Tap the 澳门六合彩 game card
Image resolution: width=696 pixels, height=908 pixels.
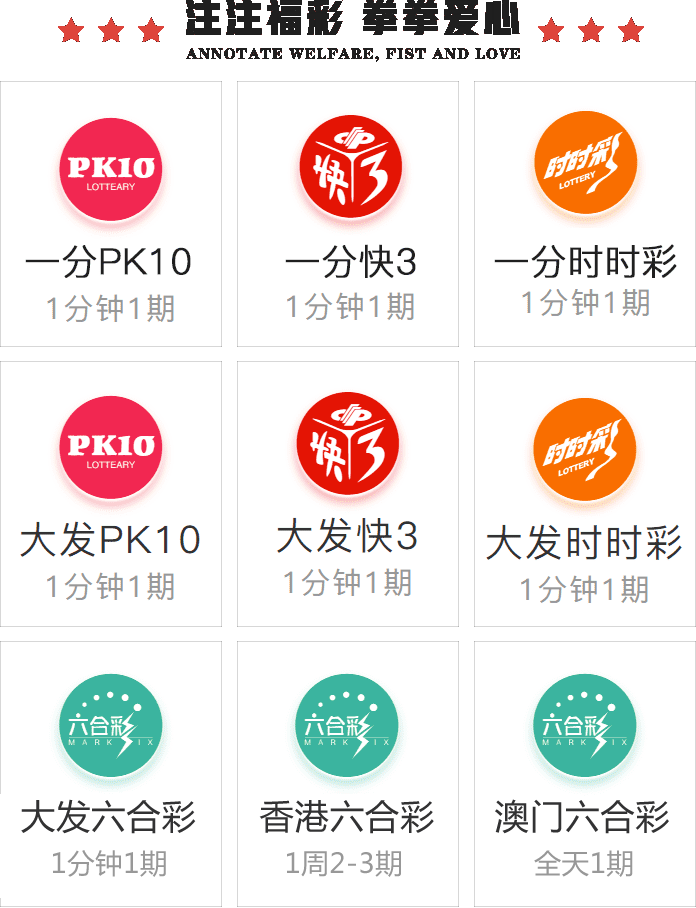[x=585, y=770]
